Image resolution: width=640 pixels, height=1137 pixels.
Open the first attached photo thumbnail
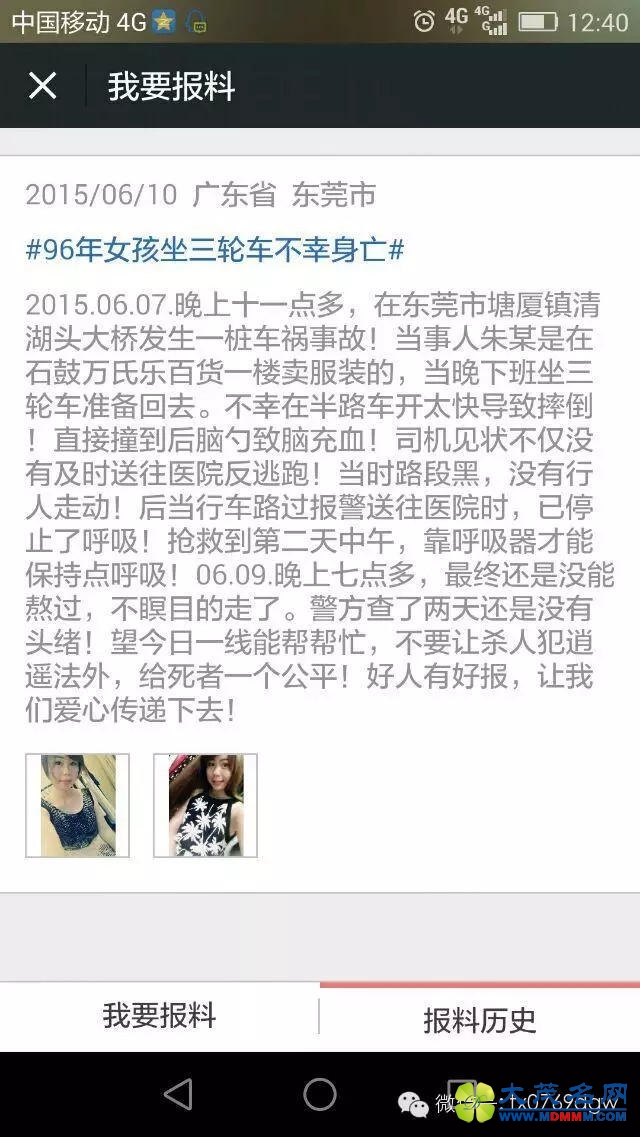[x=78, y=806]
